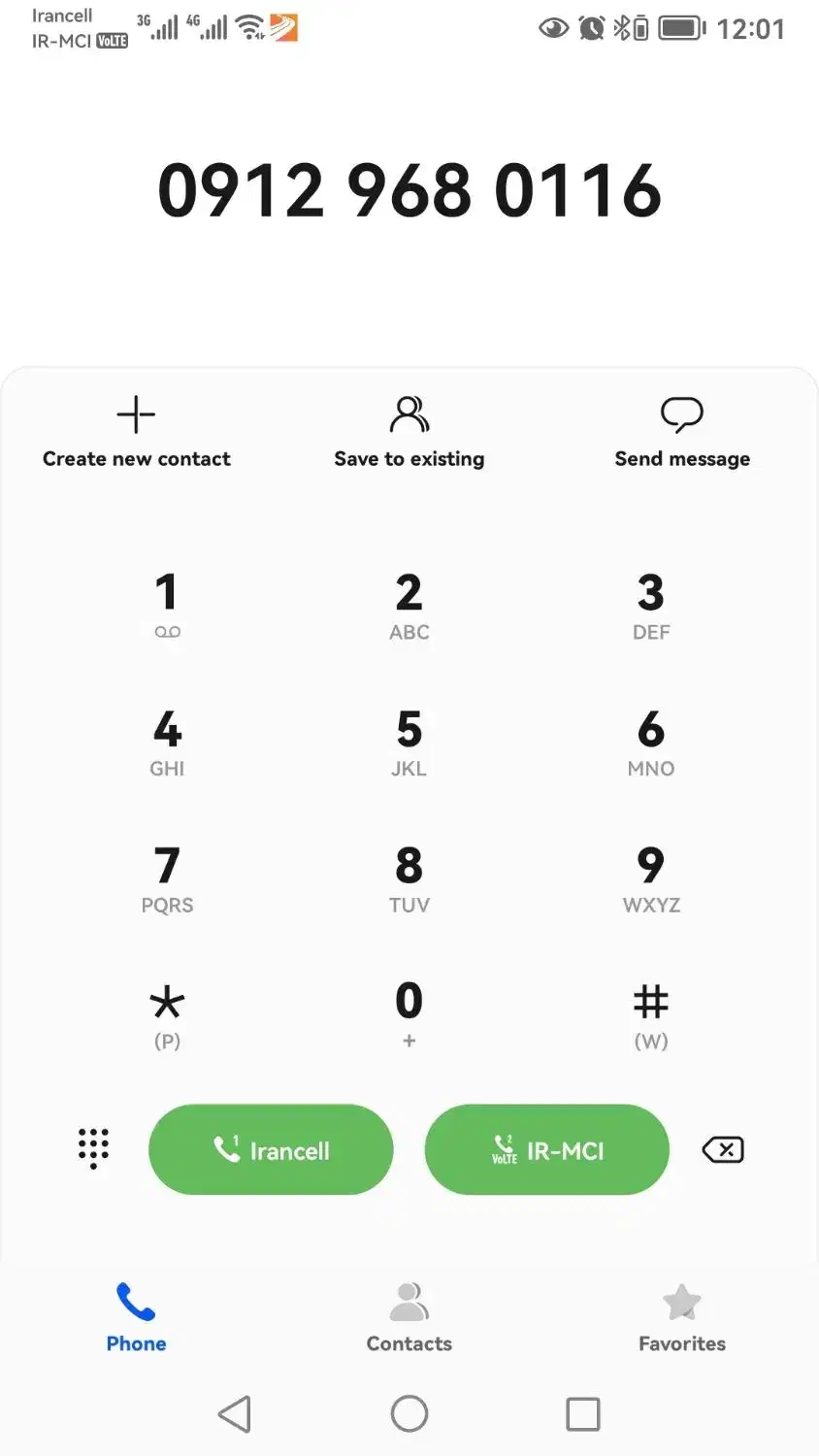This screenshot has height=1456, width=819.
Task: Enter digit 3 on the keypad
Action: [x=650, y=606]
